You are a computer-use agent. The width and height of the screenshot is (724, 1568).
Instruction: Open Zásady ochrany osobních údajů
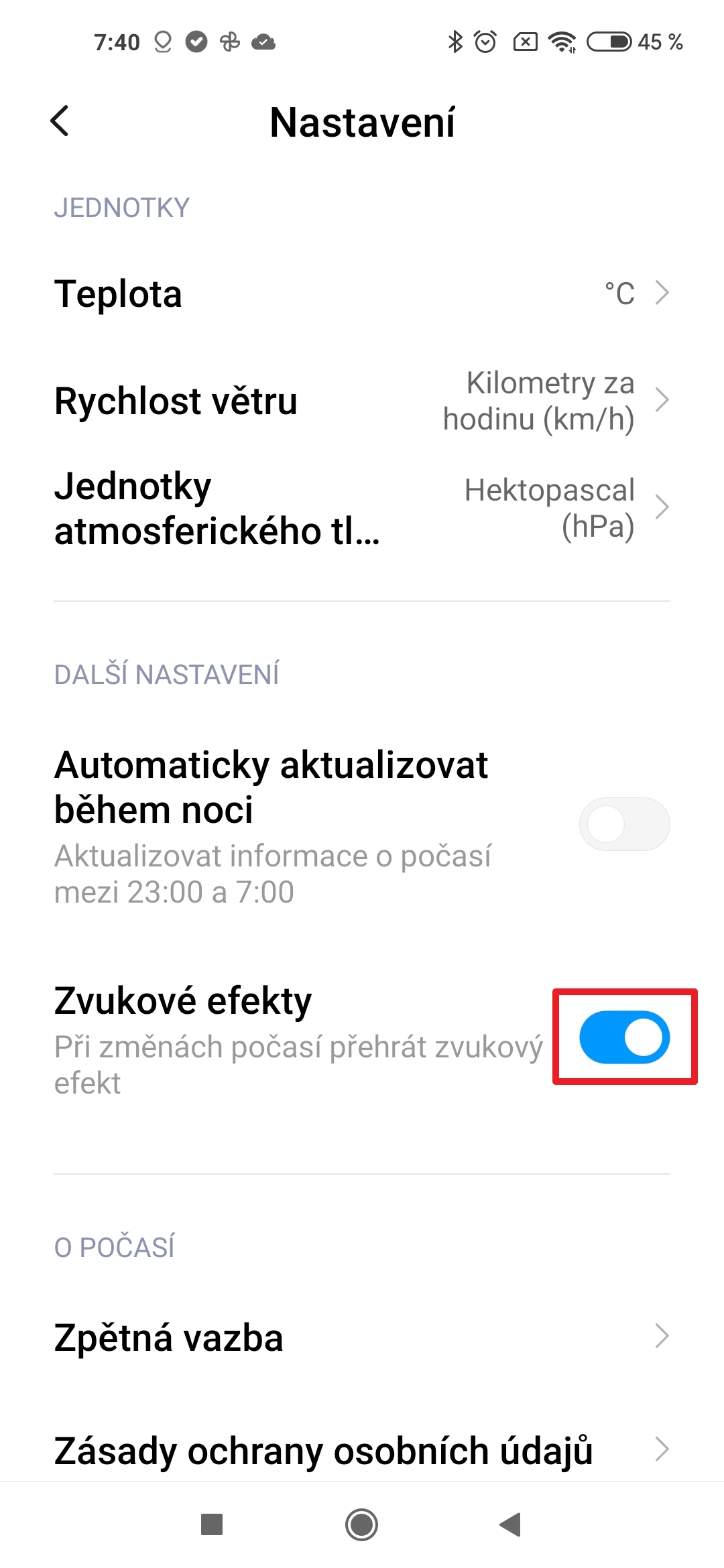click(x=362, y=1451)
